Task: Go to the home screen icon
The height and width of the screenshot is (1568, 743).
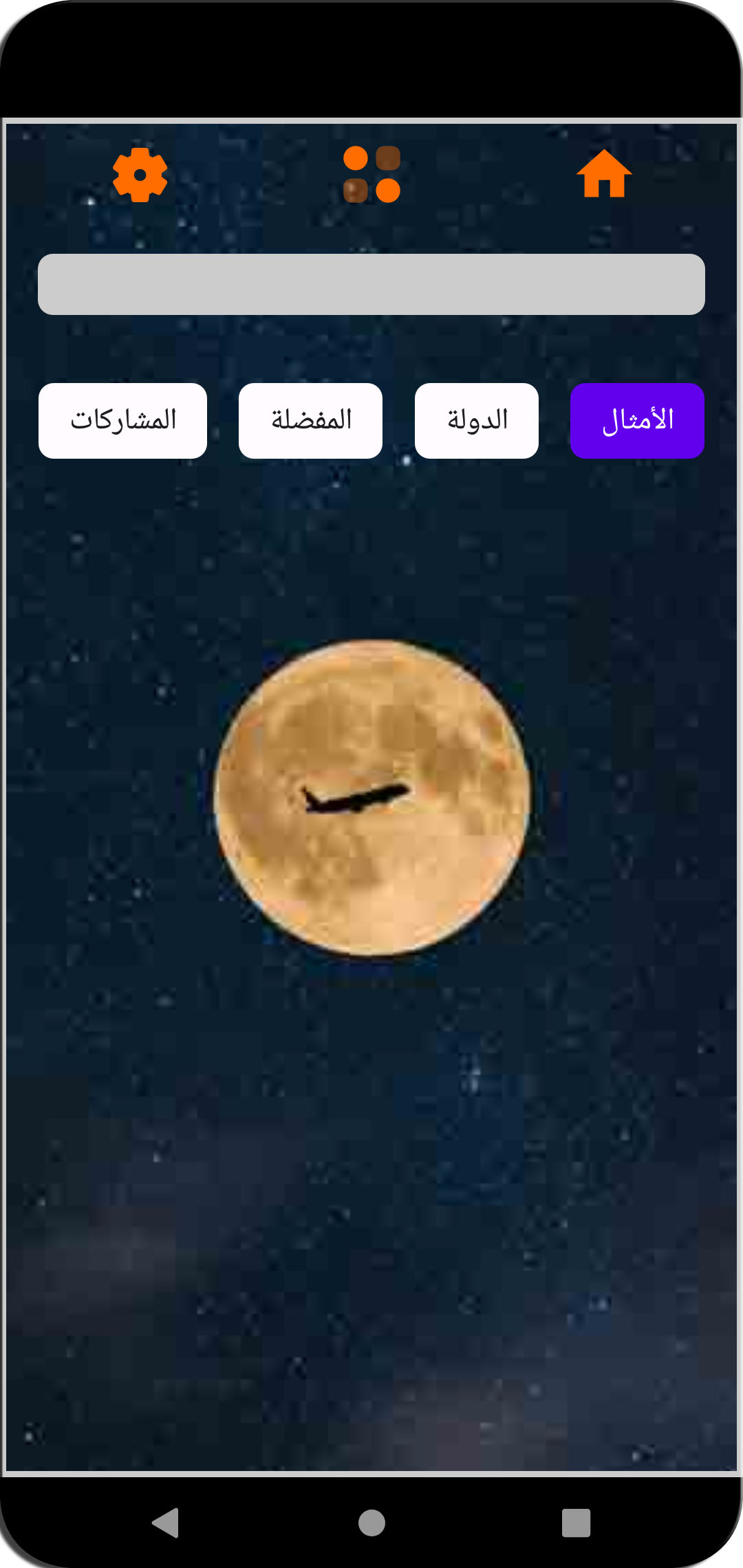Action: click(604, 175)
